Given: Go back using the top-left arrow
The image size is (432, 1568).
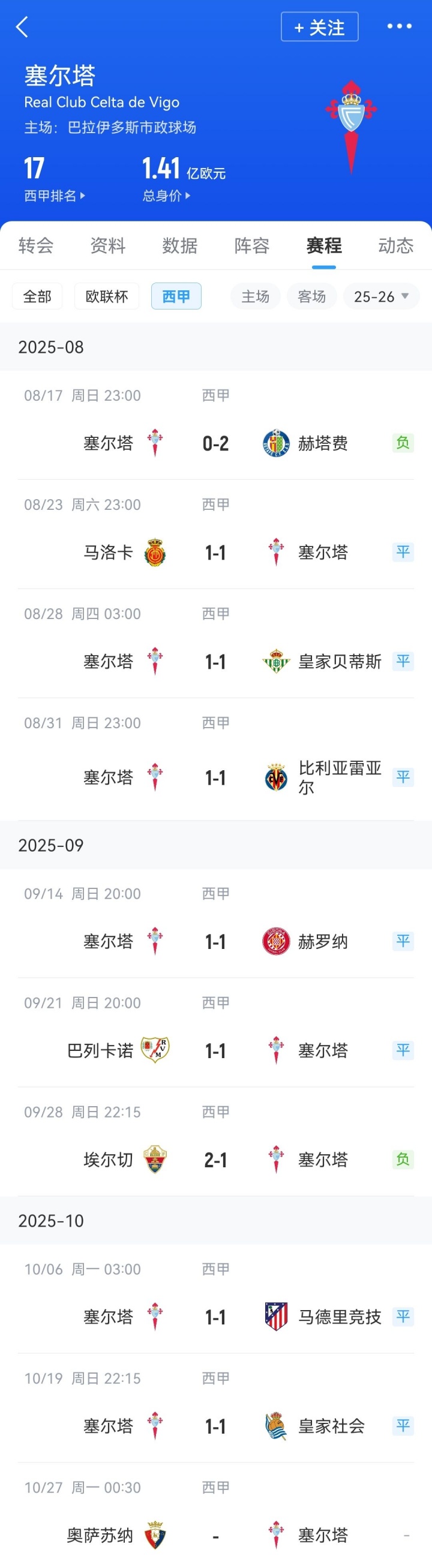Looking at the screenshot, I should 23,27.
